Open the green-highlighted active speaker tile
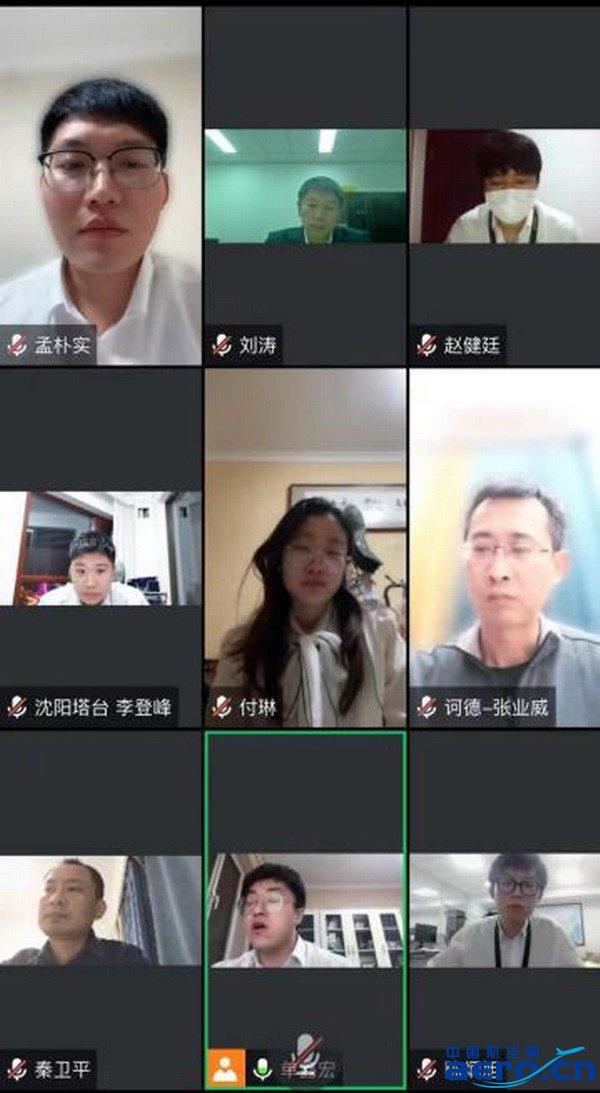600x1093 pixels. [305, 910]
